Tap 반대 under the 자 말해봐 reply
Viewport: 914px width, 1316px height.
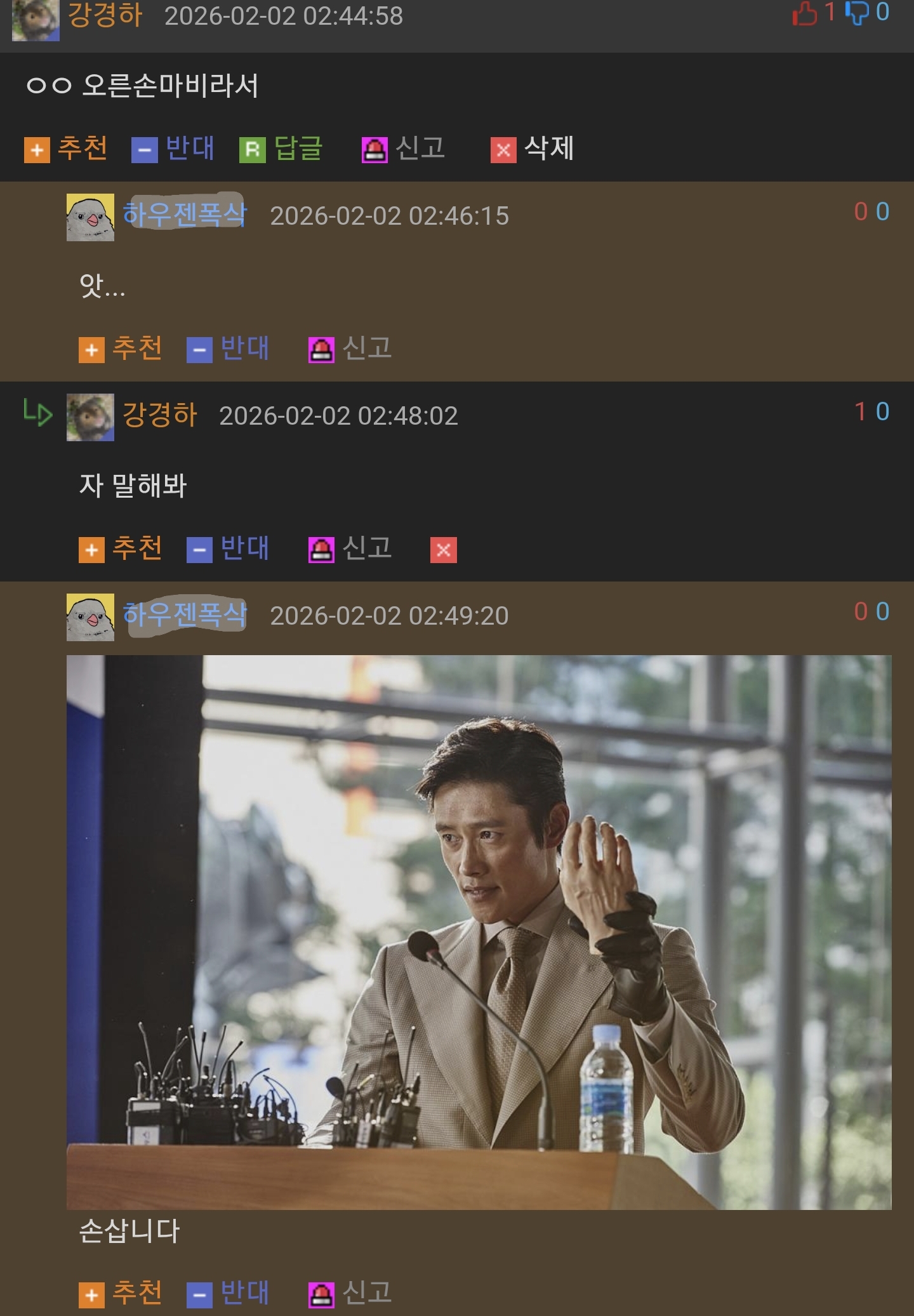(228, 549)
